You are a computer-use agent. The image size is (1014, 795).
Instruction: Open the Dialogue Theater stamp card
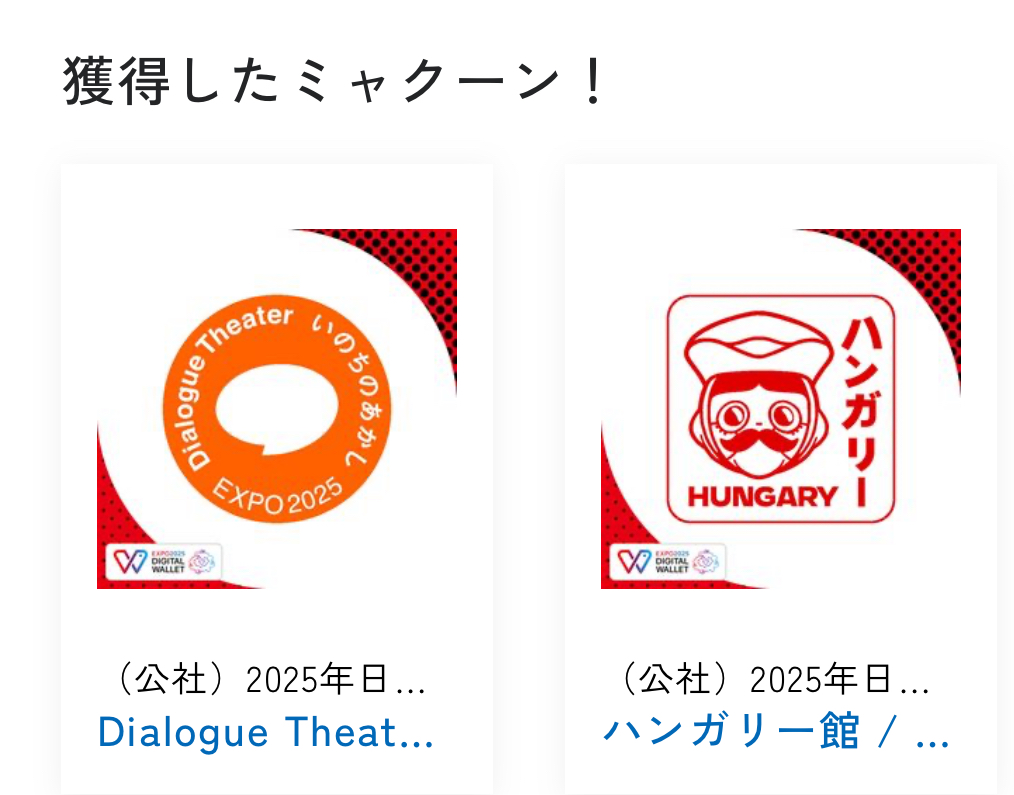(x=277, y=409)
